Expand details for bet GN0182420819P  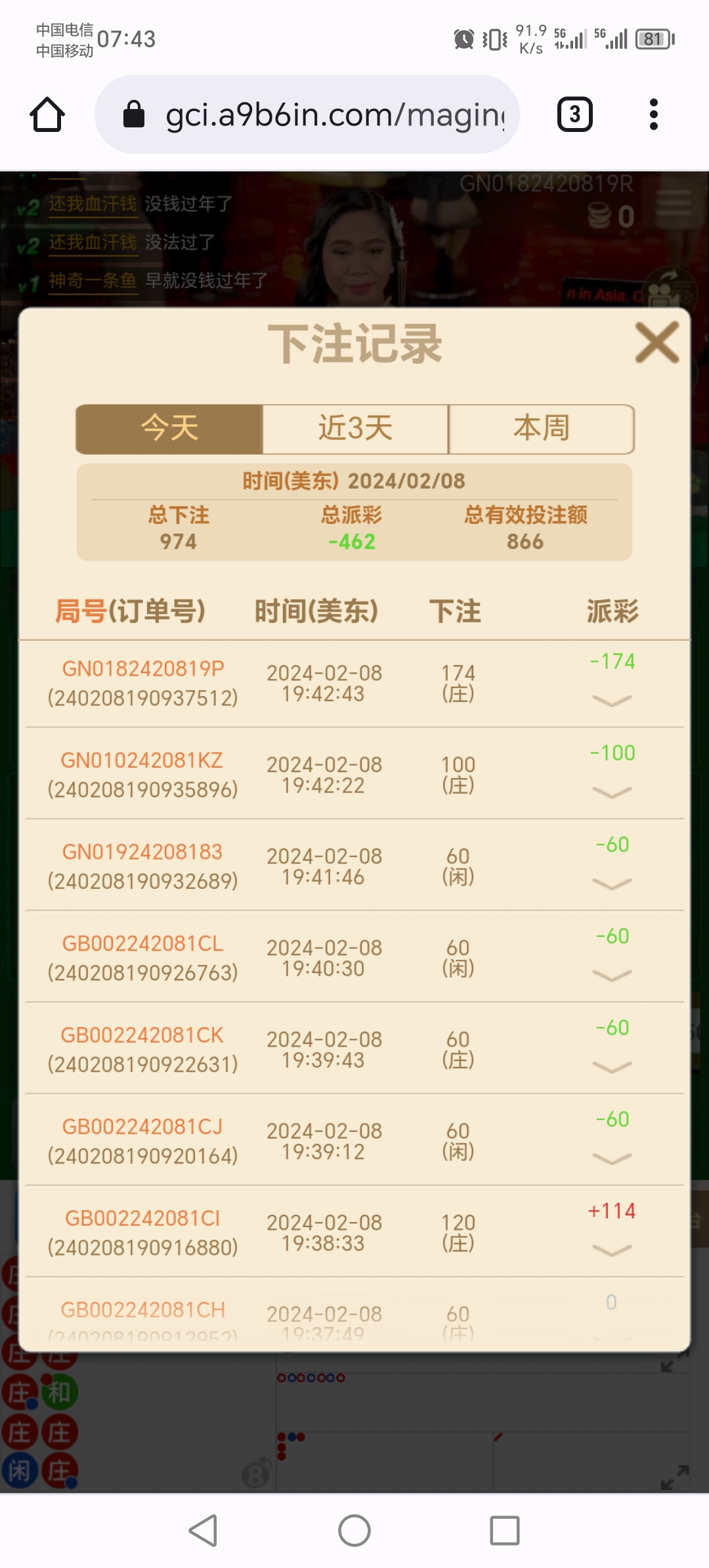coord(611,701)
